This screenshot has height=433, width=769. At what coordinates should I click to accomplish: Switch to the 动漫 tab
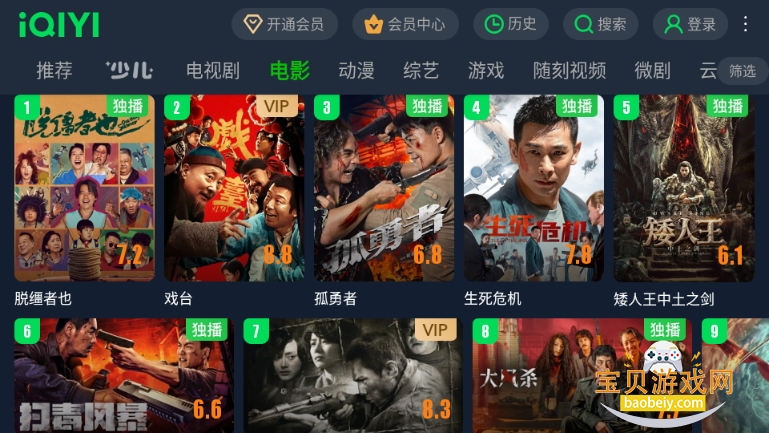(x=356, y=71)
